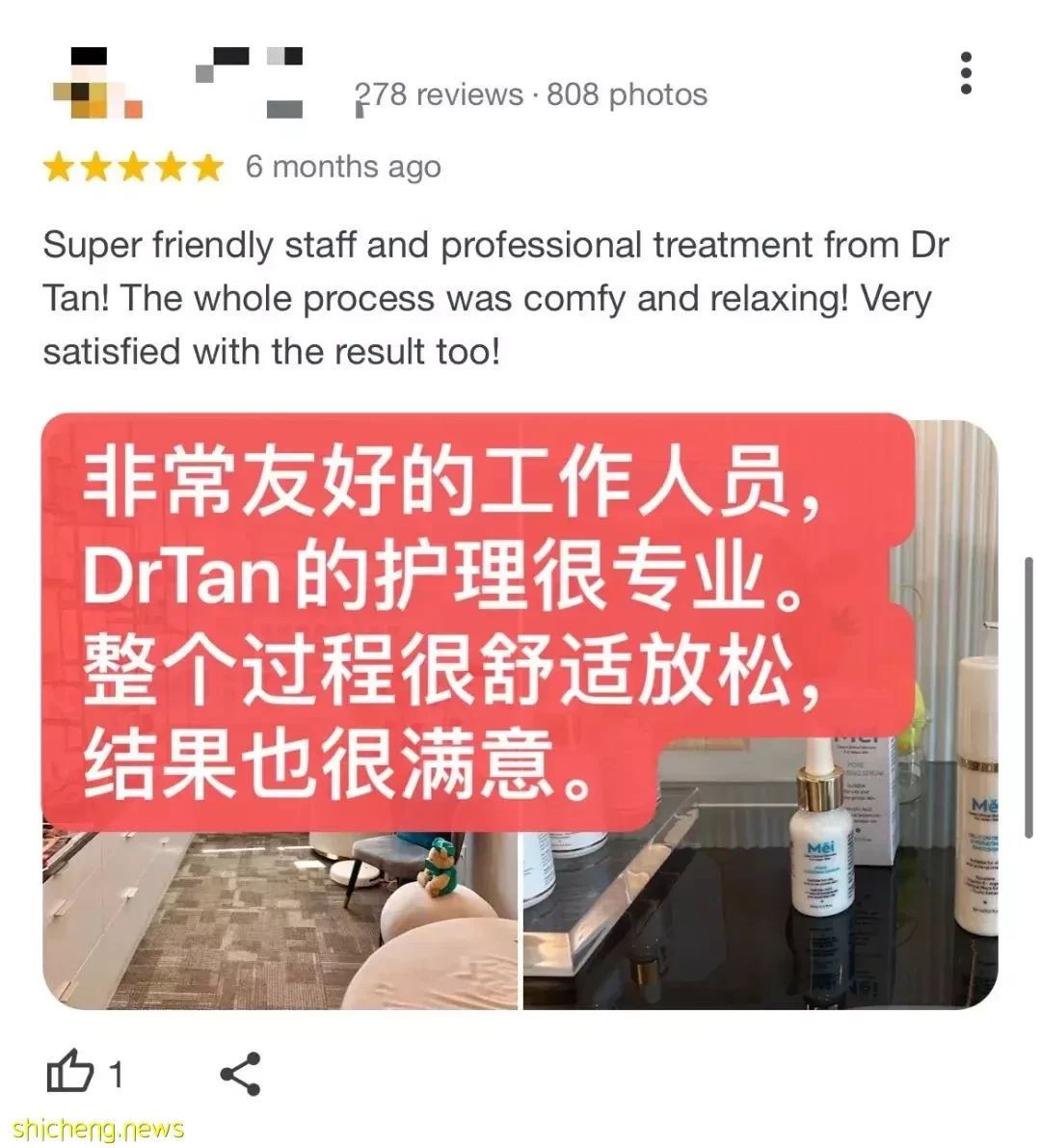Open the review's three-dot overflow menu

(x=966, y=74)
